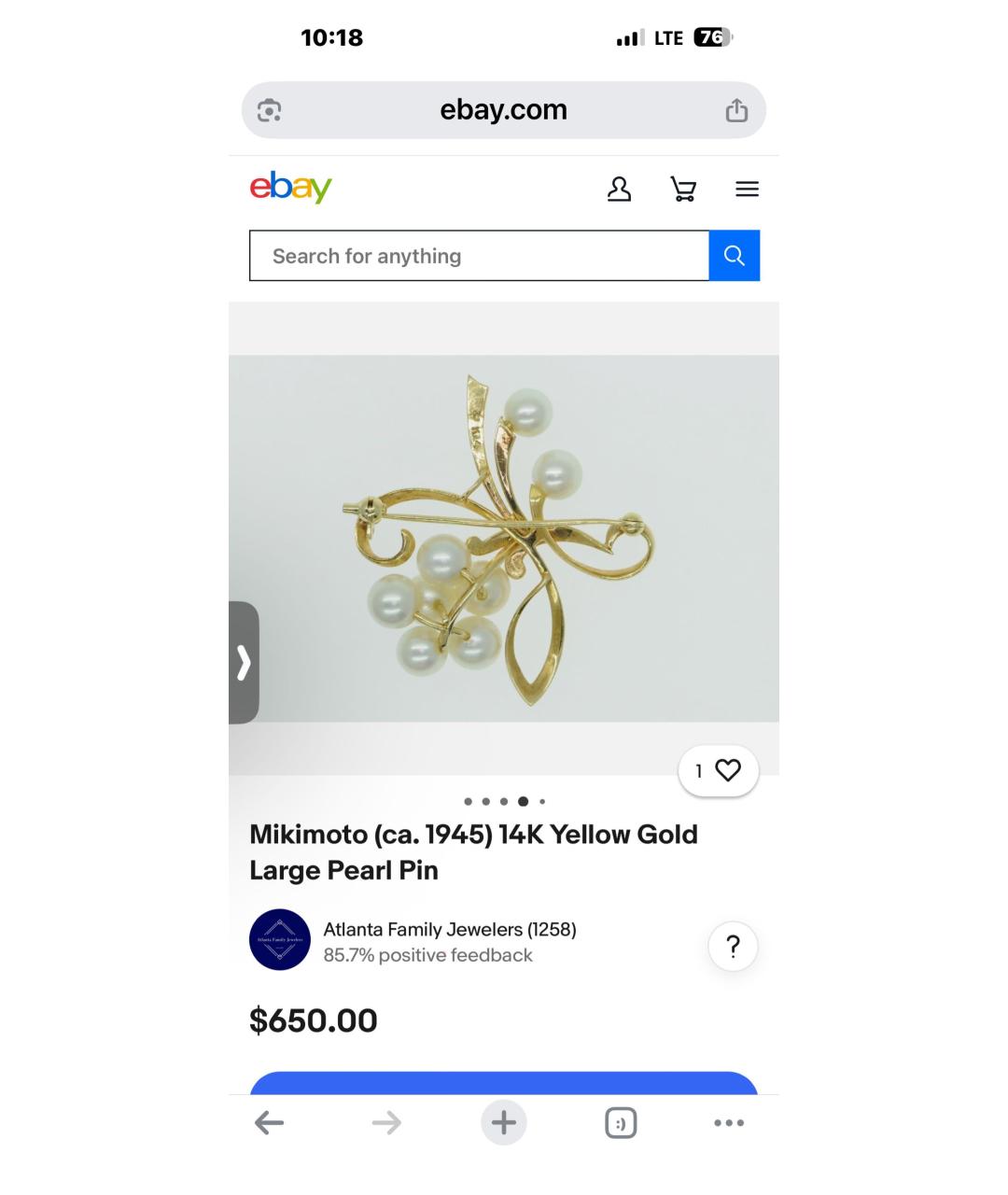Open the question mark help button

[734, 947]
